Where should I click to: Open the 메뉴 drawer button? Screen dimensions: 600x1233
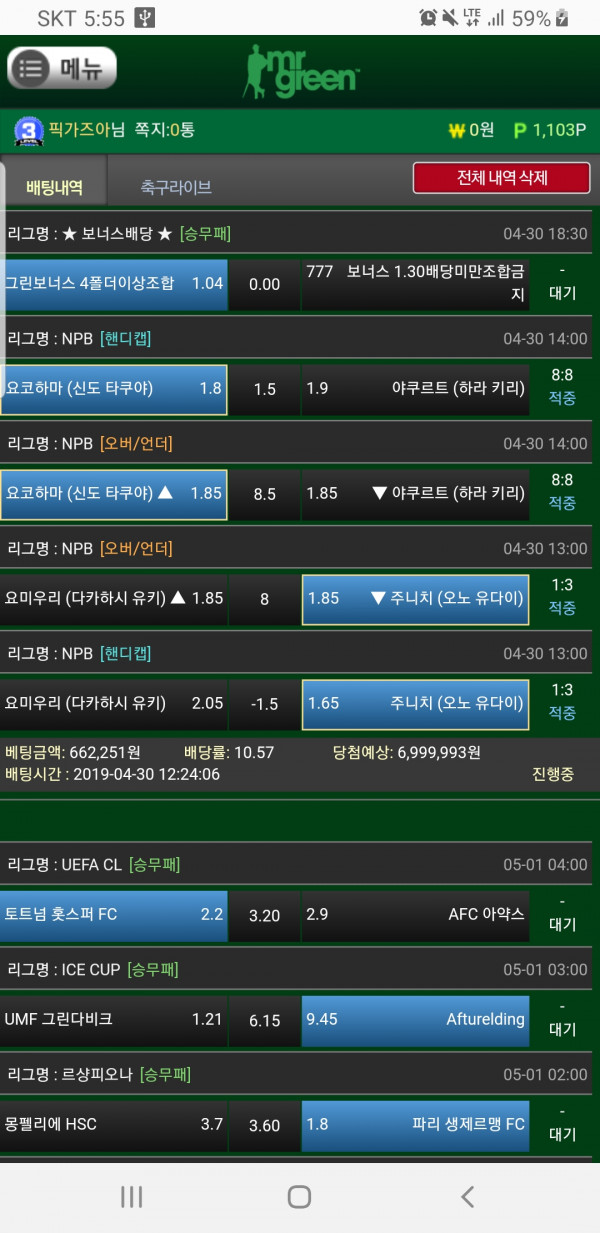(x=62, y=68)
